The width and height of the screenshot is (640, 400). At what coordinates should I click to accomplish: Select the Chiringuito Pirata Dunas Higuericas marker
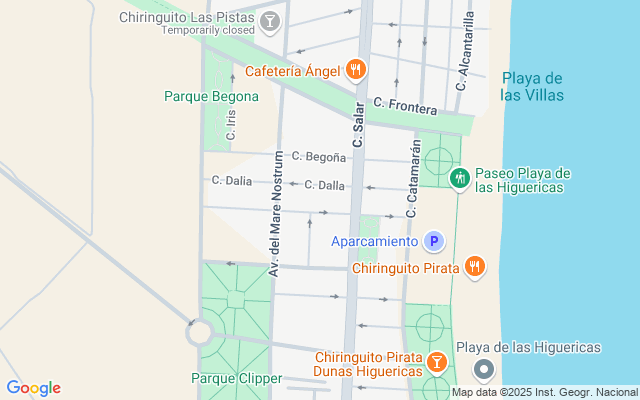(437, 362)
